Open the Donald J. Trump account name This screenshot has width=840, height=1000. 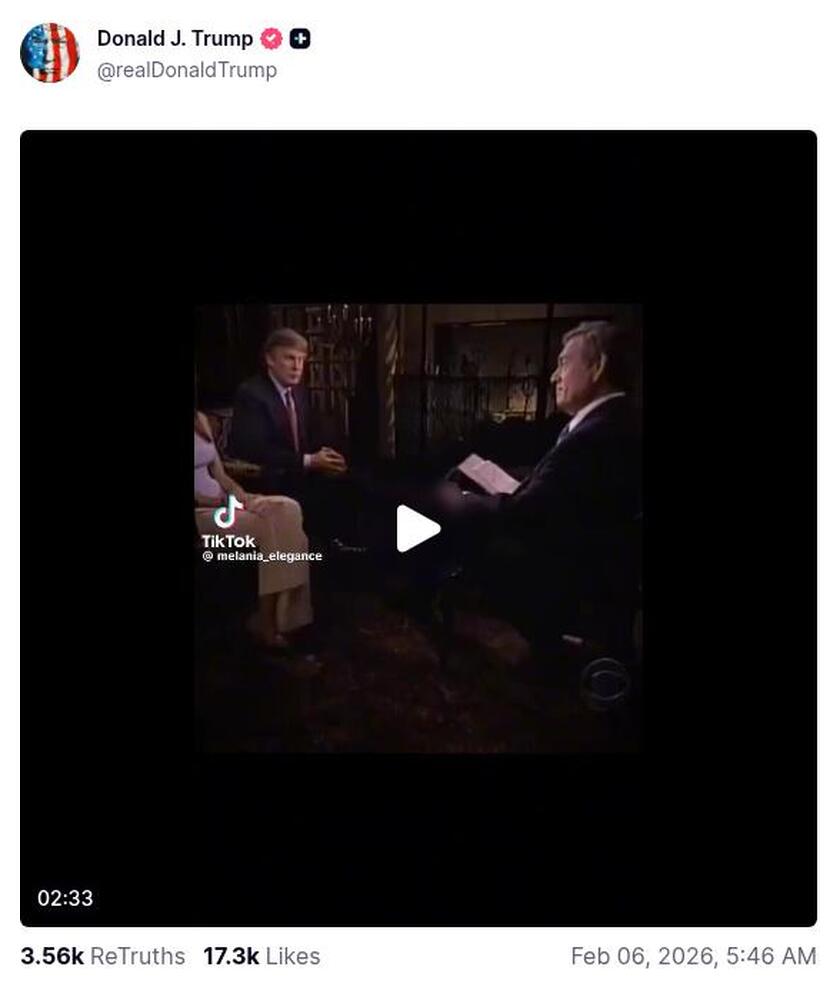[175, 39]
